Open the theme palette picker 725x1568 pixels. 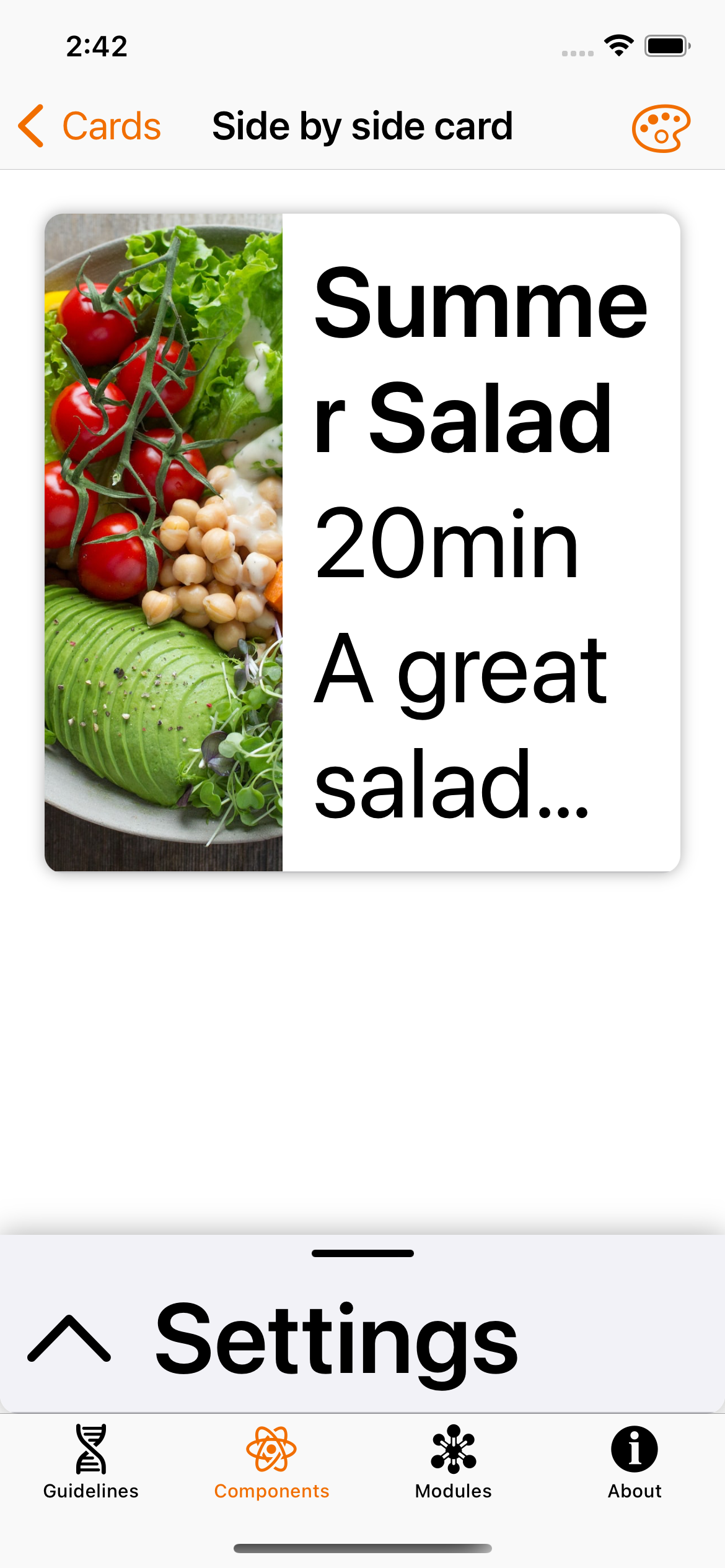click(x=660, y=126)
